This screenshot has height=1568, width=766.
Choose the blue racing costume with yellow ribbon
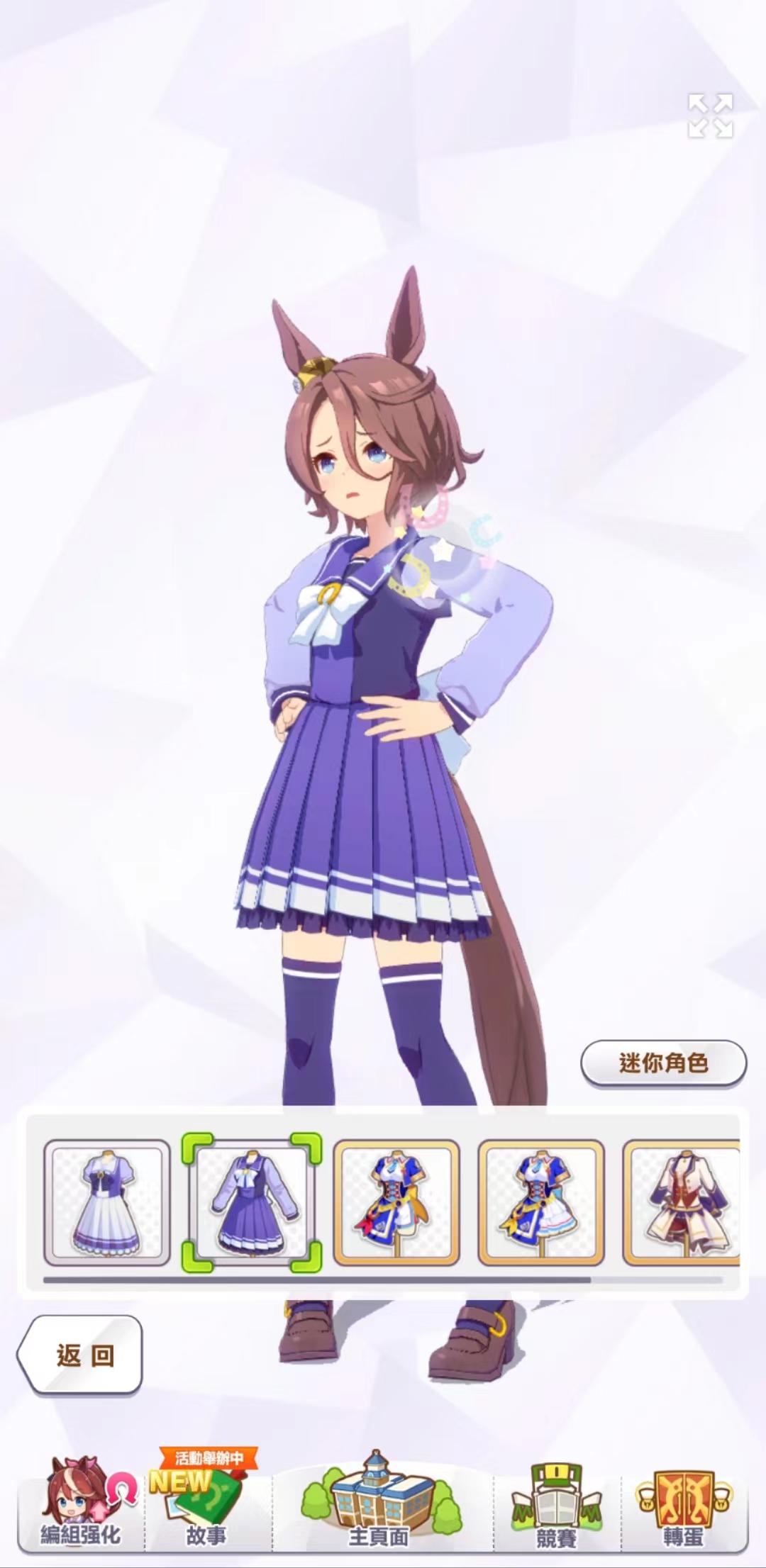coord(396,1202)
